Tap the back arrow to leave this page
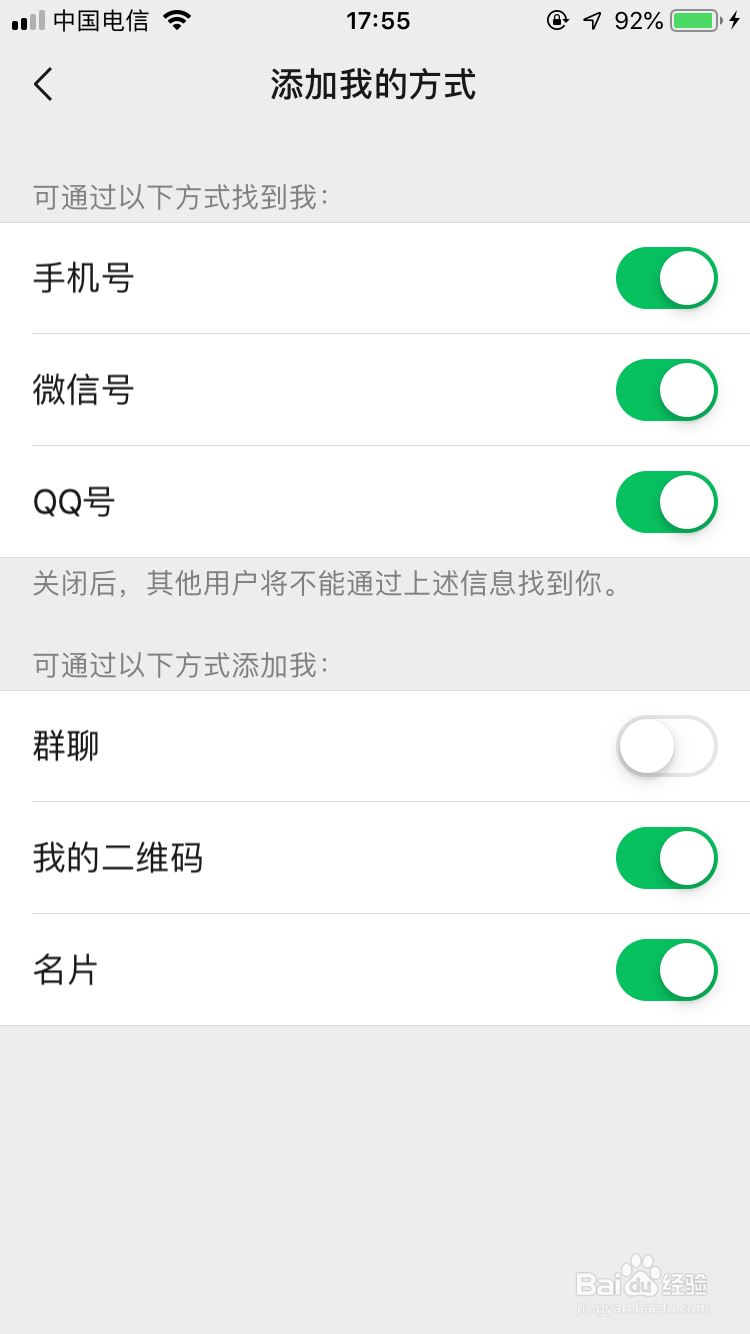This screenshot has height=1334, width=750. 42,85
